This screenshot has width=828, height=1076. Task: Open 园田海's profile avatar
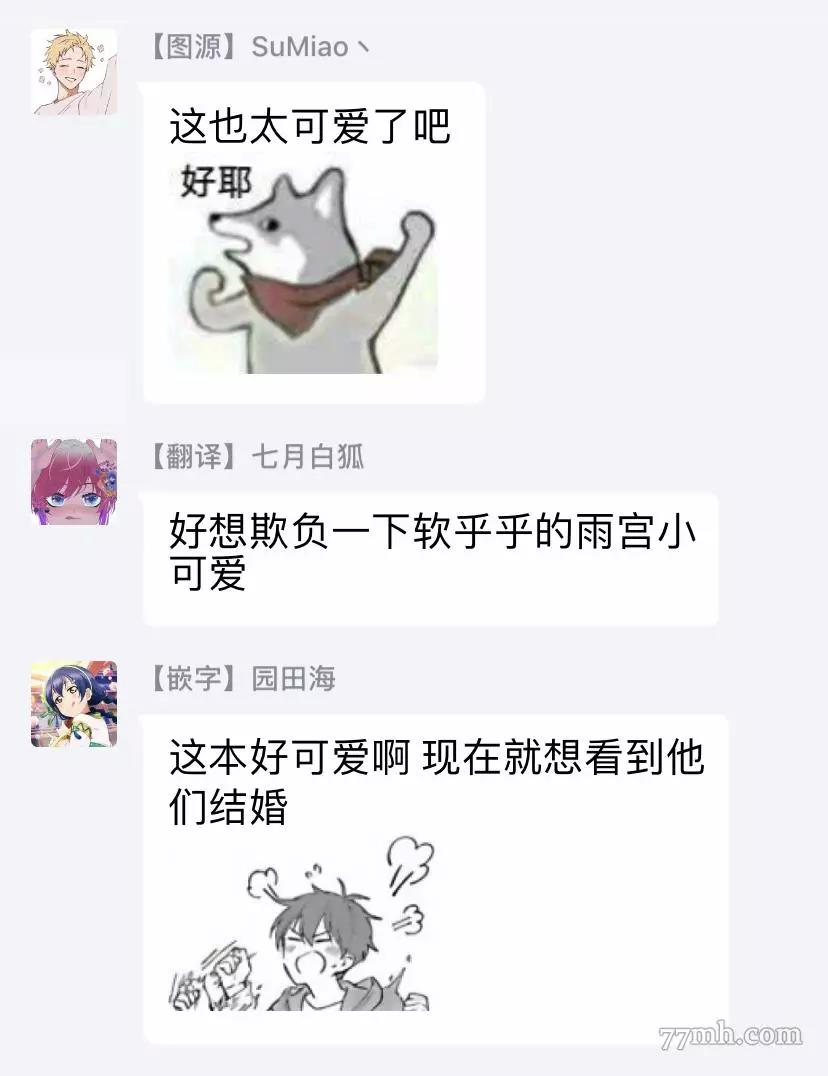pyautogui.click(x=74, y=703)
